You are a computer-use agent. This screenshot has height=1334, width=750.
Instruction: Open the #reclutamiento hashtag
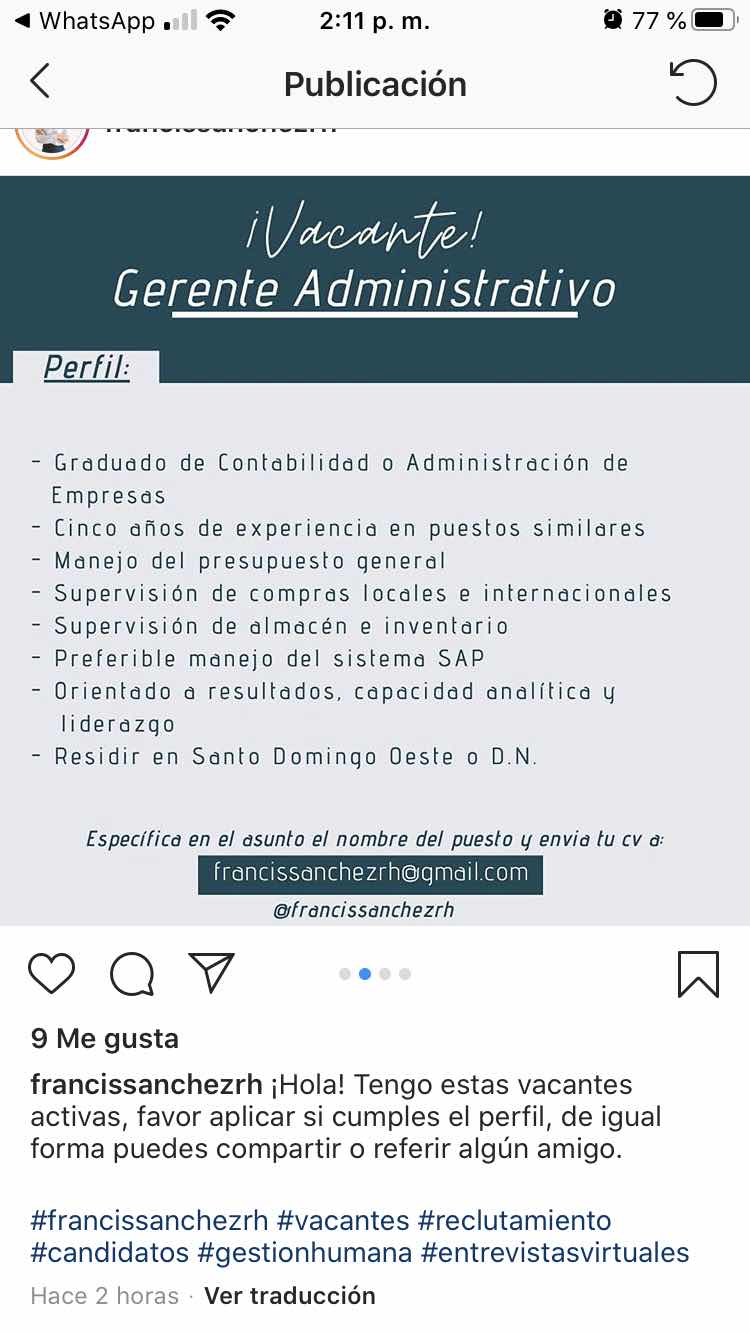click(514, 1221)
